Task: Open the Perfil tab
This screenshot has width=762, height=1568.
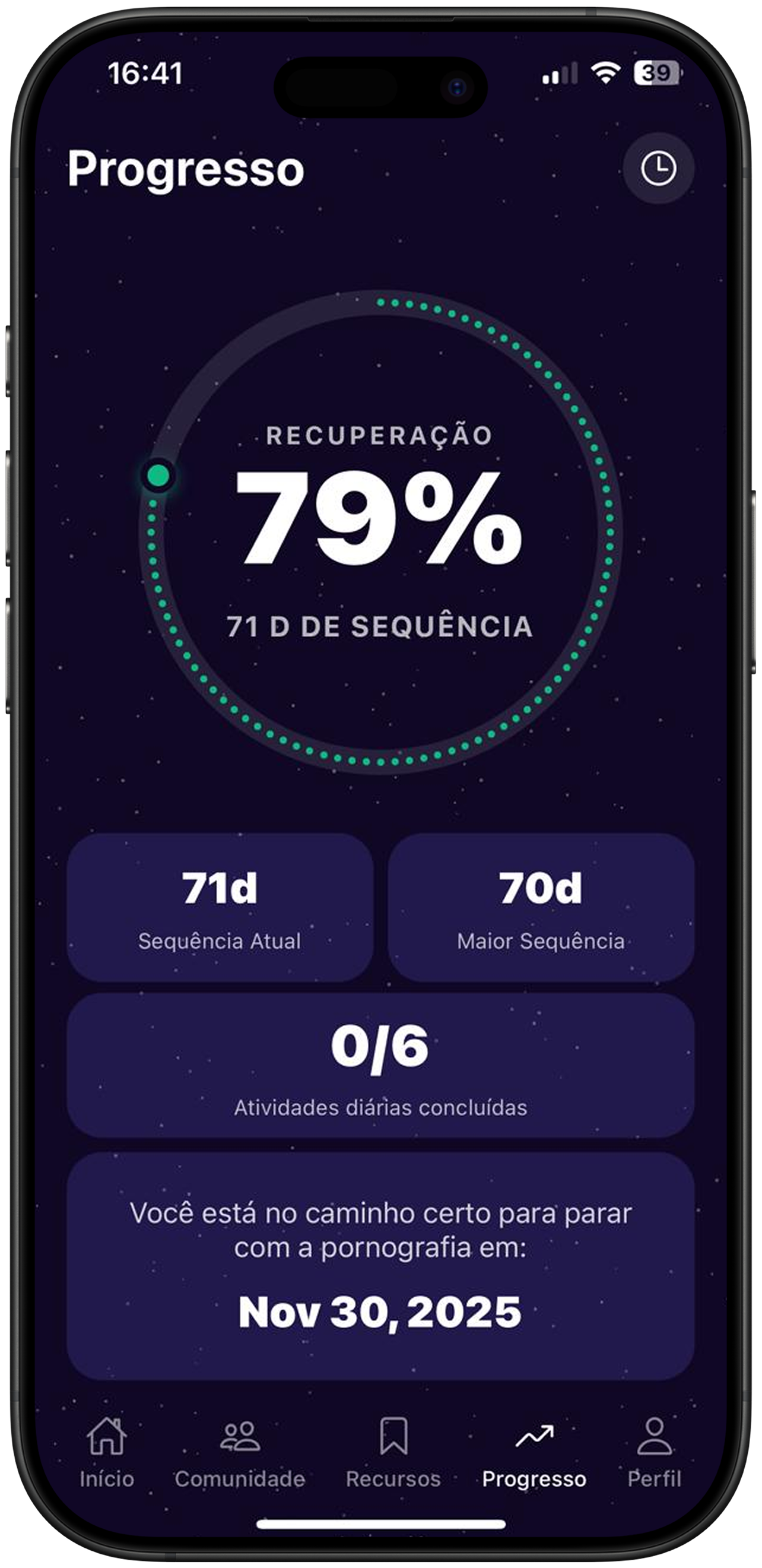Action: pyautogui.click(x=654, y=1453)
